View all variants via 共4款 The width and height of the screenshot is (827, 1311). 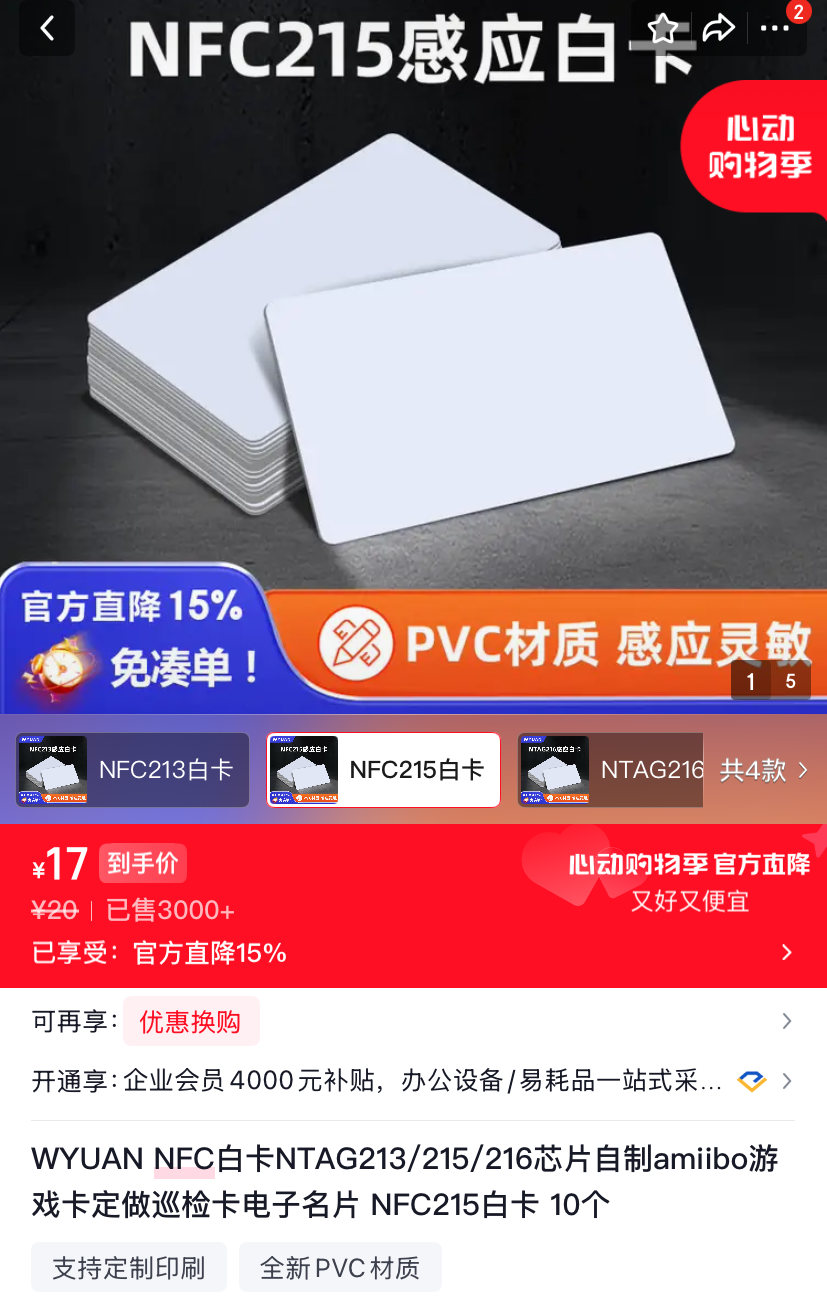[765, 770]
